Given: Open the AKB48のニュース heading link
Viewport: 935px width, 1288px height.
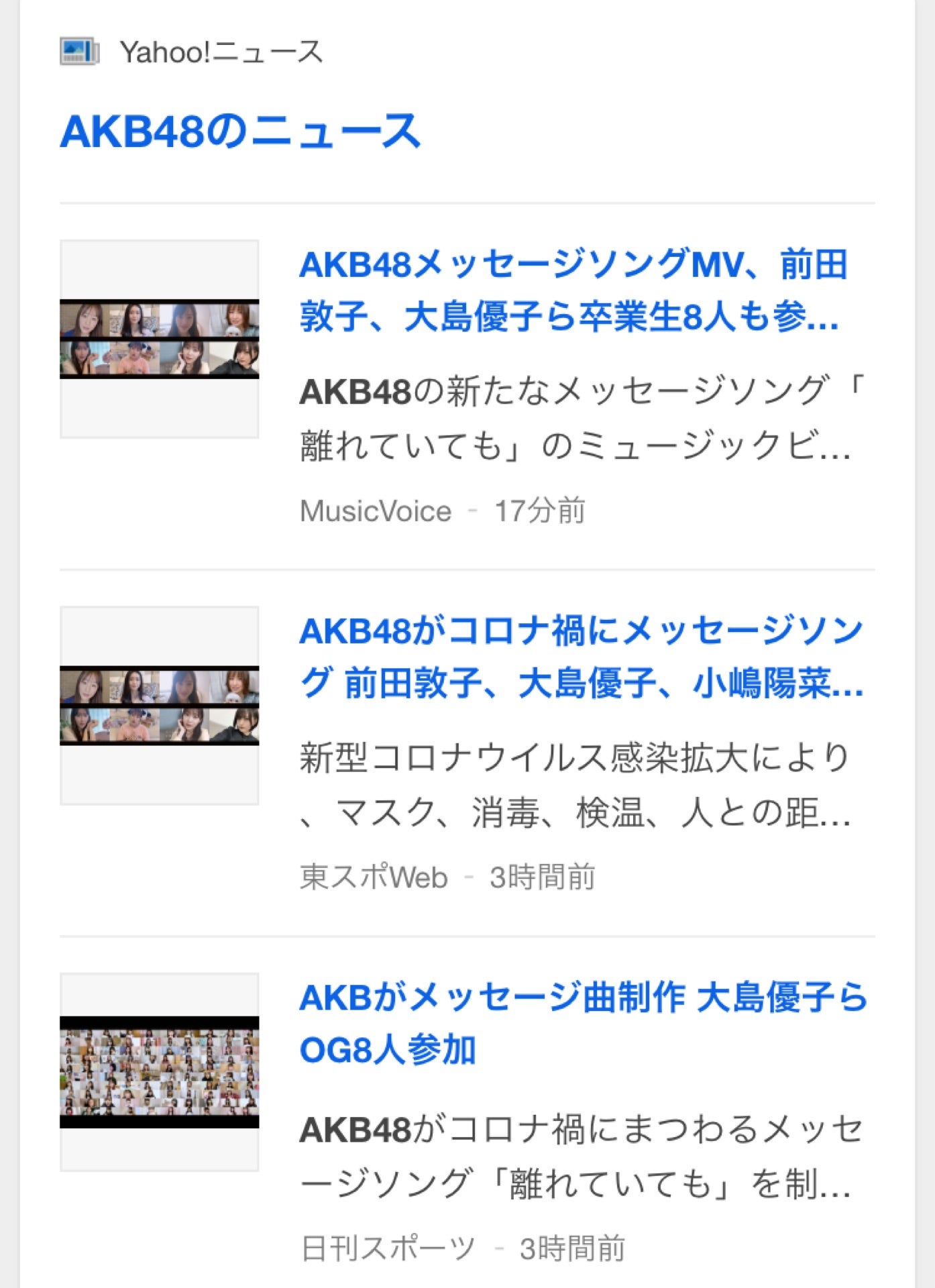Looking at the screenshot, I should pos(240,131).
